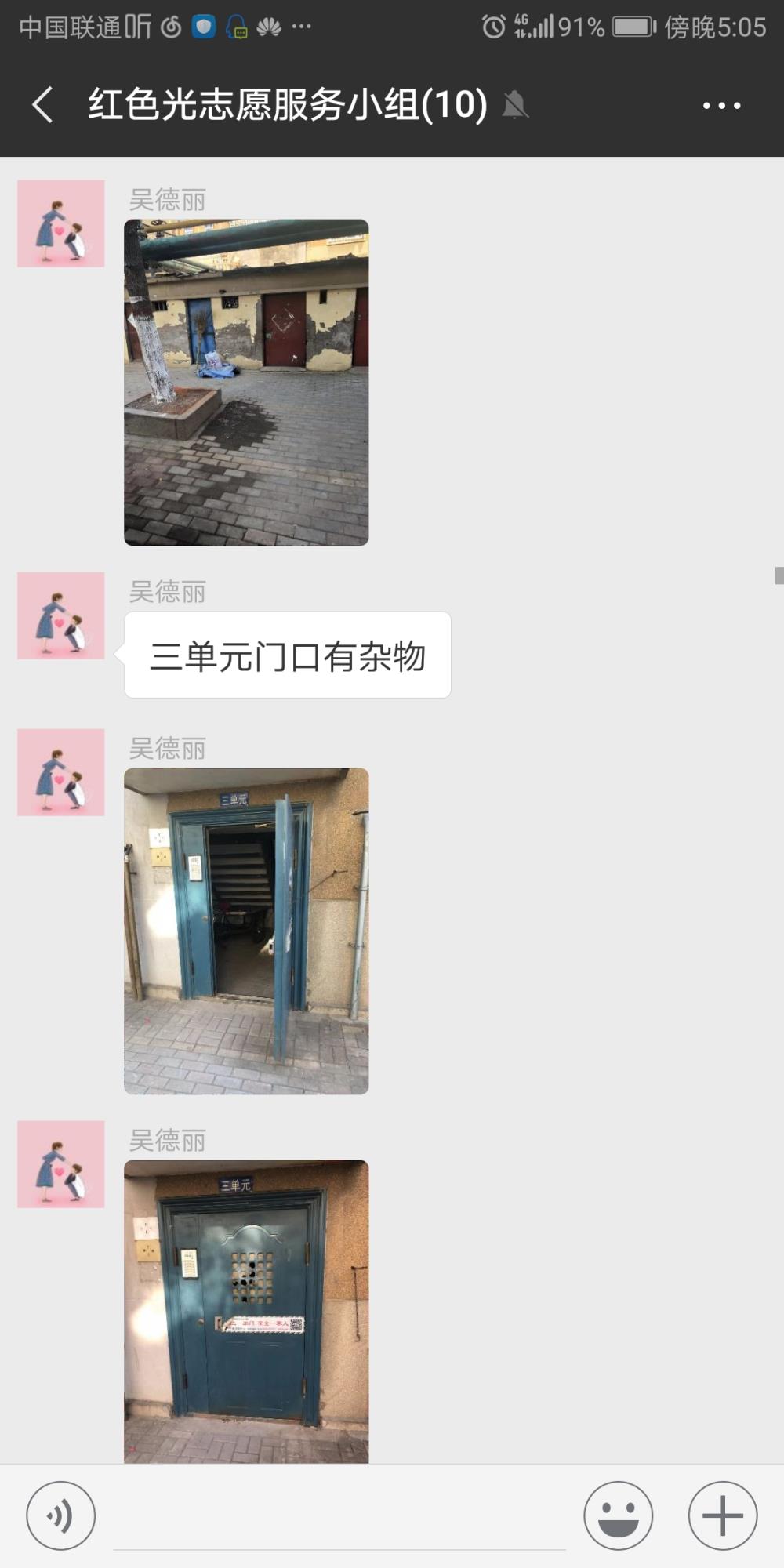Go back from the group chat
Viewport: 784px width, 1568px height.
[43, 104]
